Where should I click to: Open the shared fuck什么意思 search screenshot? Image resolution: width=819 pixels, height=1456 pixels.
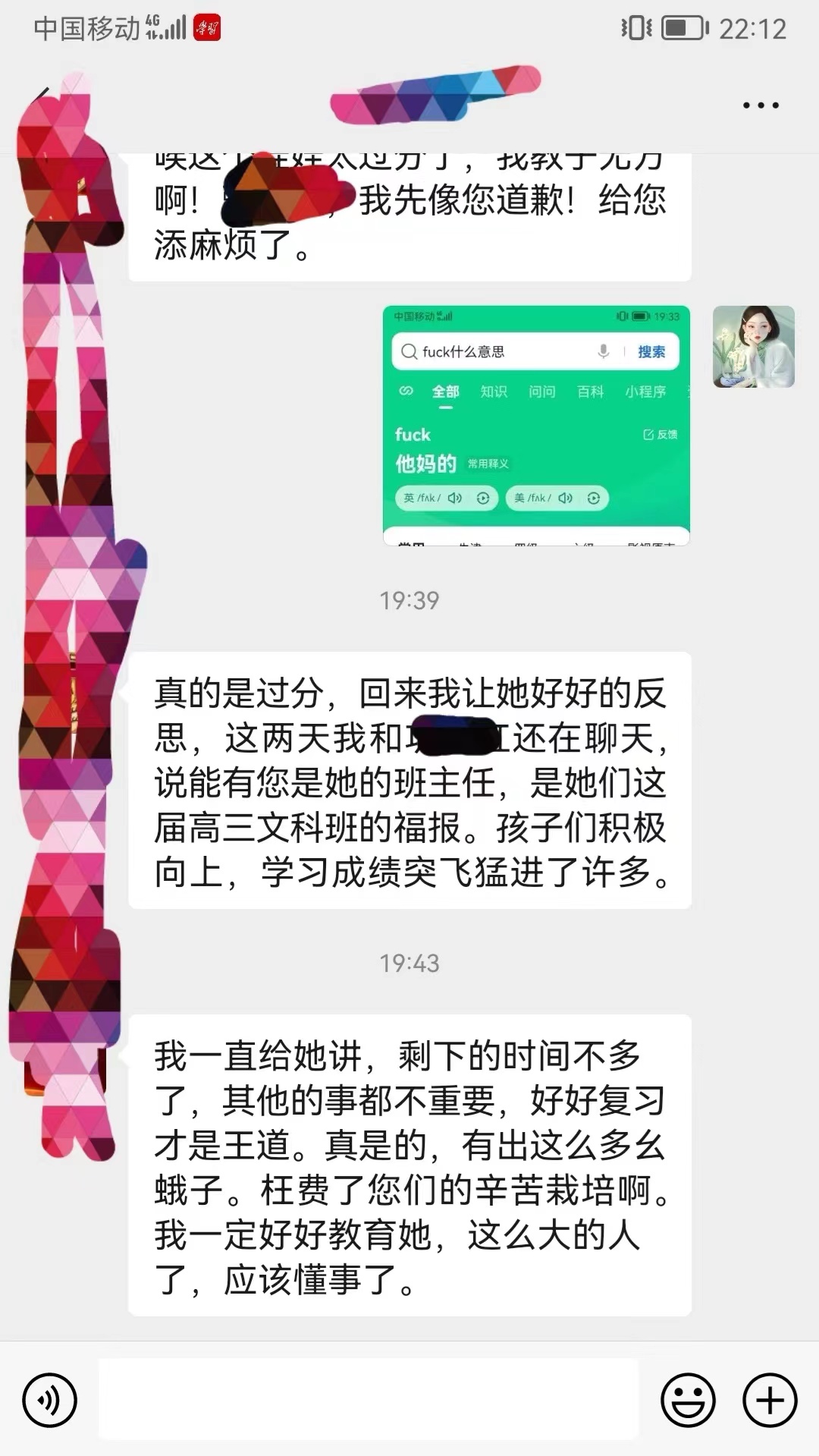click(536, 425)
